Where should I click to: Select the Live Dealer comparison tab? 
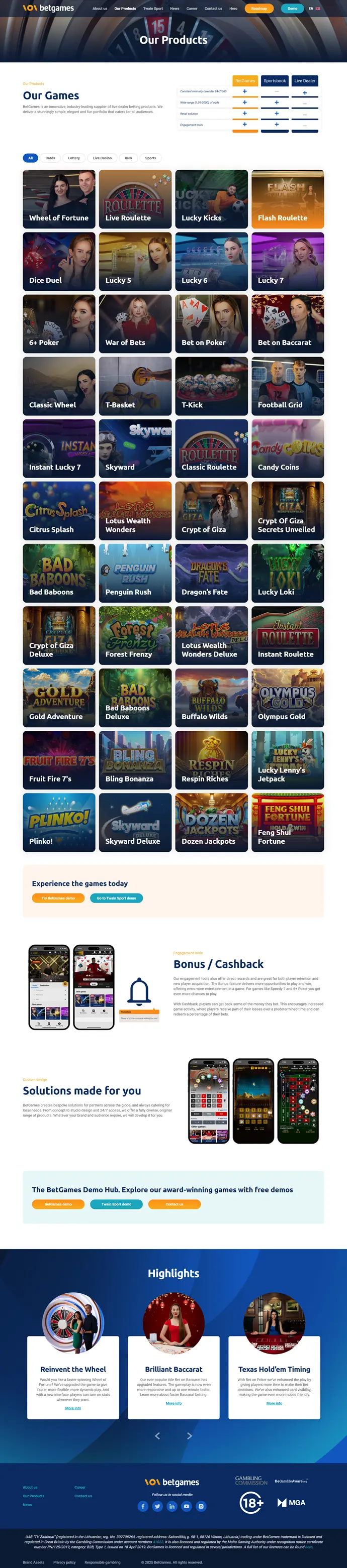(x=304, y=80)
